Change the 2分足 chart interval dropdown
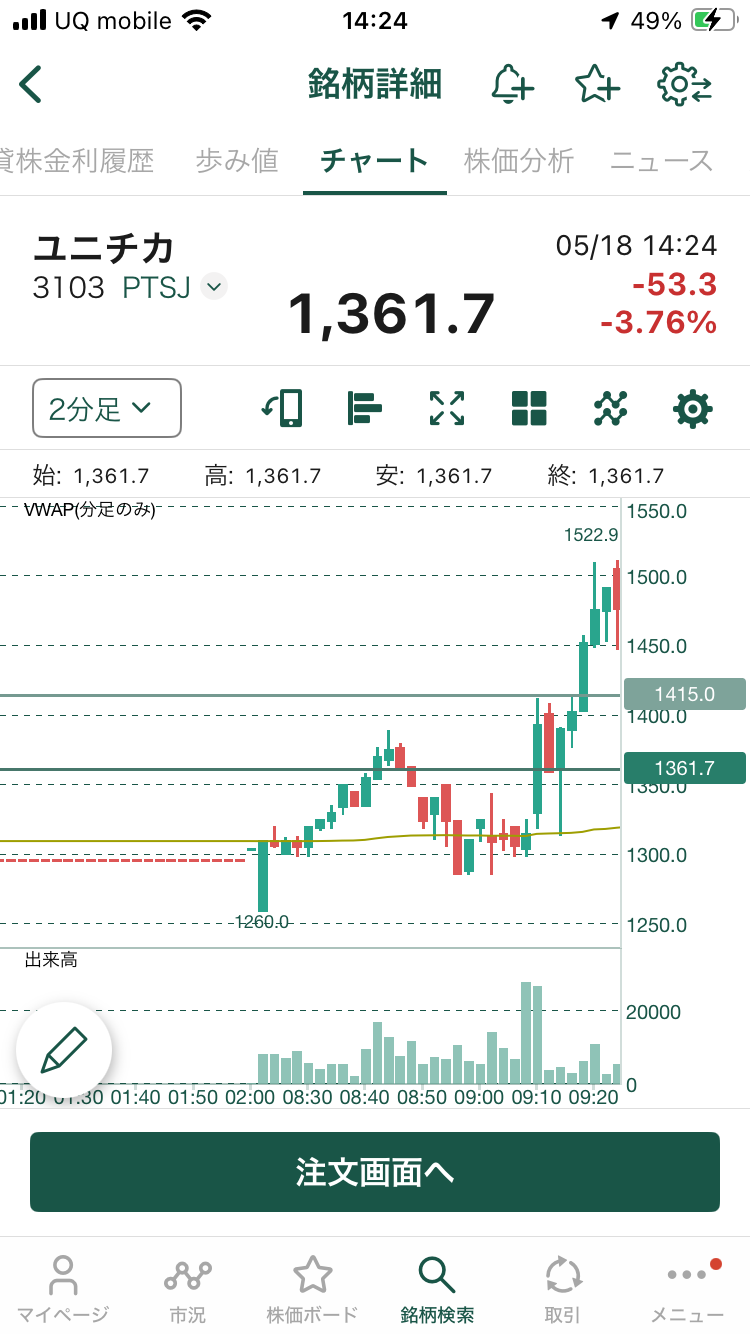 coord(107,408)
